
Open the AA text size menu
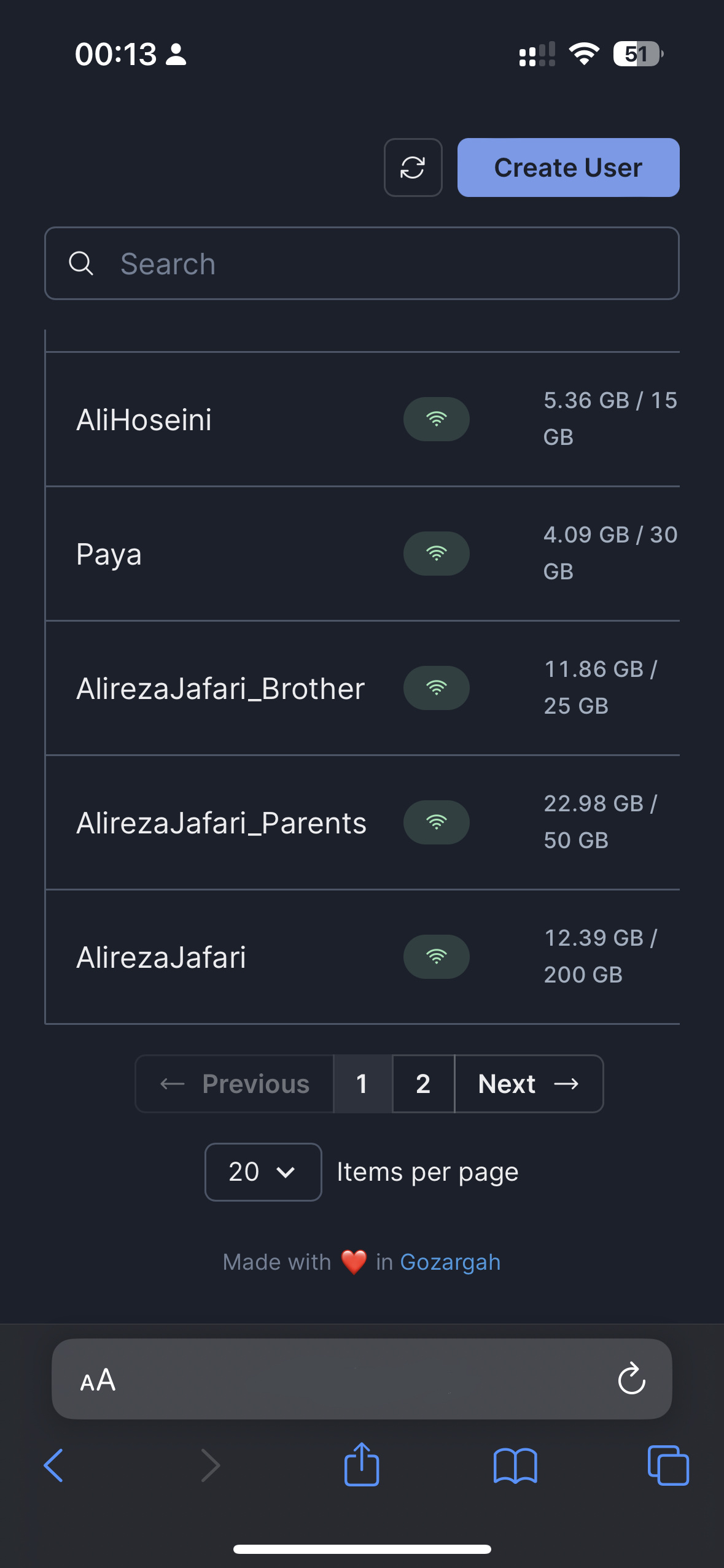point(96,1381)
